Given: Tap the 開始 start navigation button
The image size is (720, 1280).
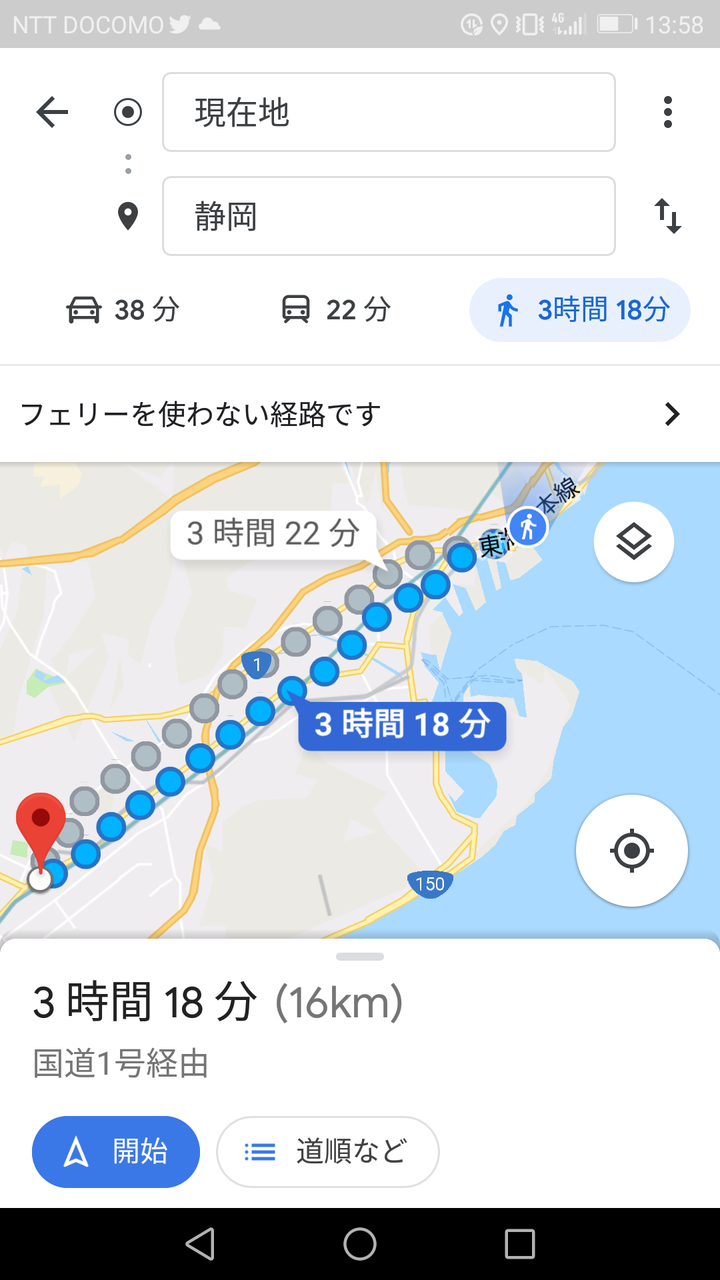Looking at the screenshot, I should coord(116,1152).
